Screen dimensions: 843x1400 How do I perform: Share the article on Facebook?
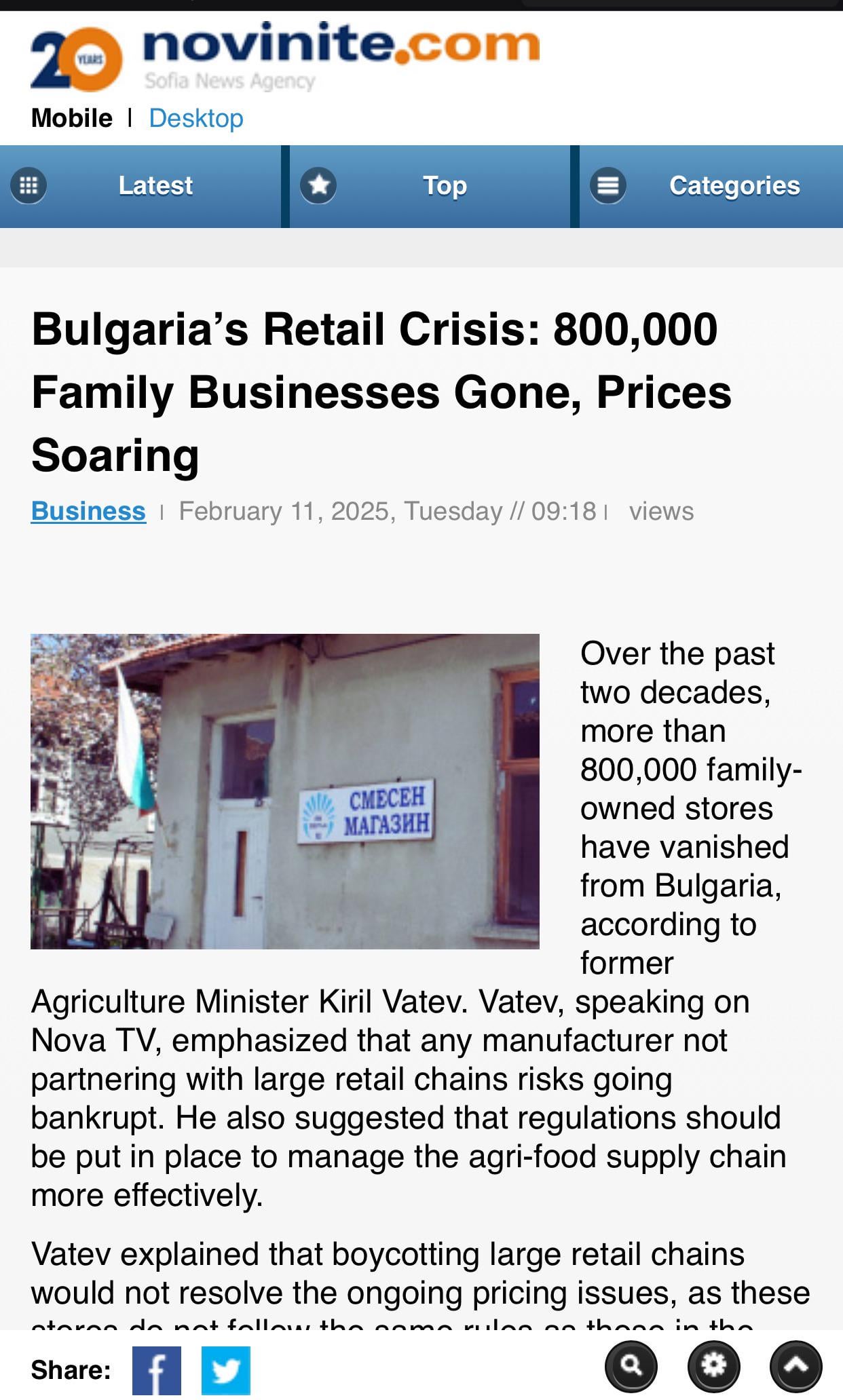pyautogui.click(x=157, y=1370)
